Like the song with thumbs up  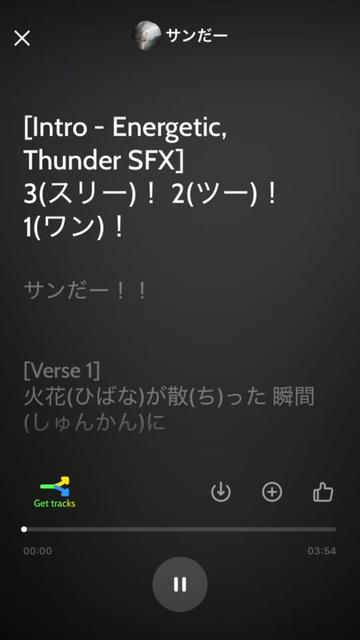click(x=323, y=492)
